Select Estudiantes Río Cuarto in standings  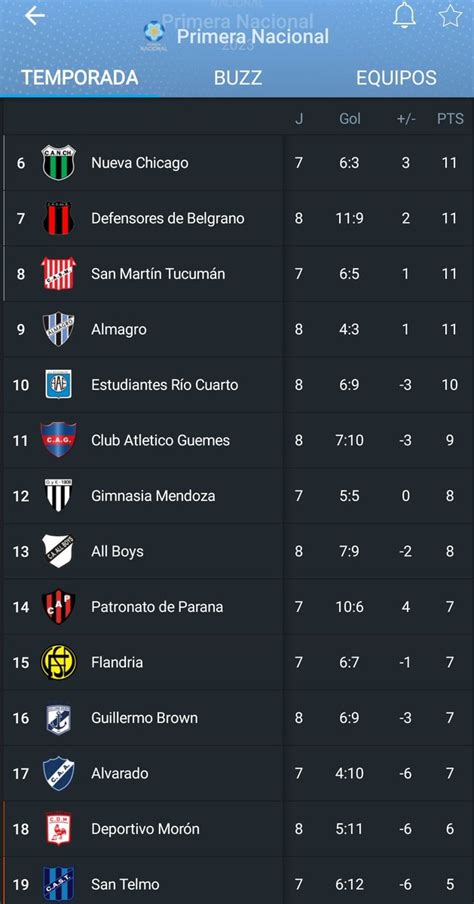click(237, 385)
